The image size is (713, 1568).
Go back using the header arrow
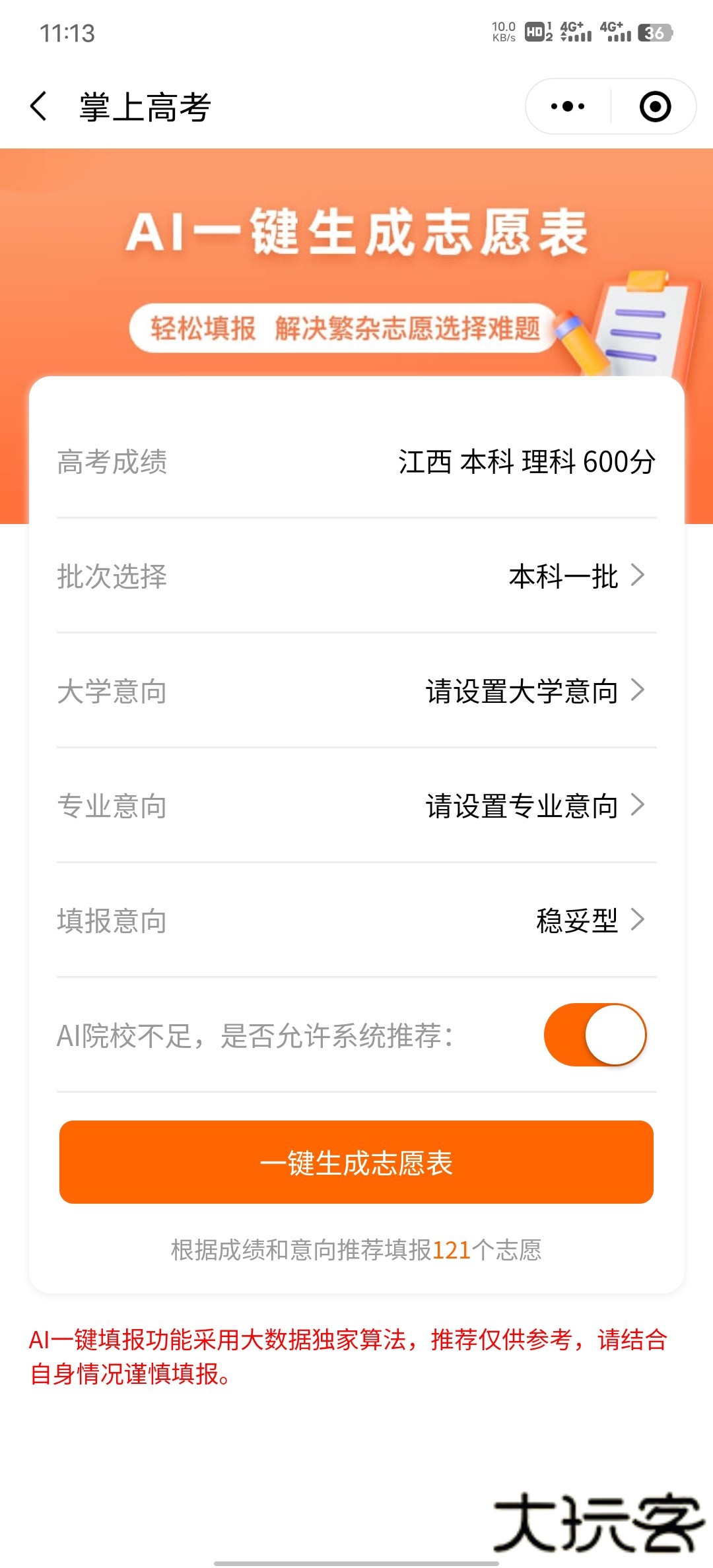click(39, 106)
